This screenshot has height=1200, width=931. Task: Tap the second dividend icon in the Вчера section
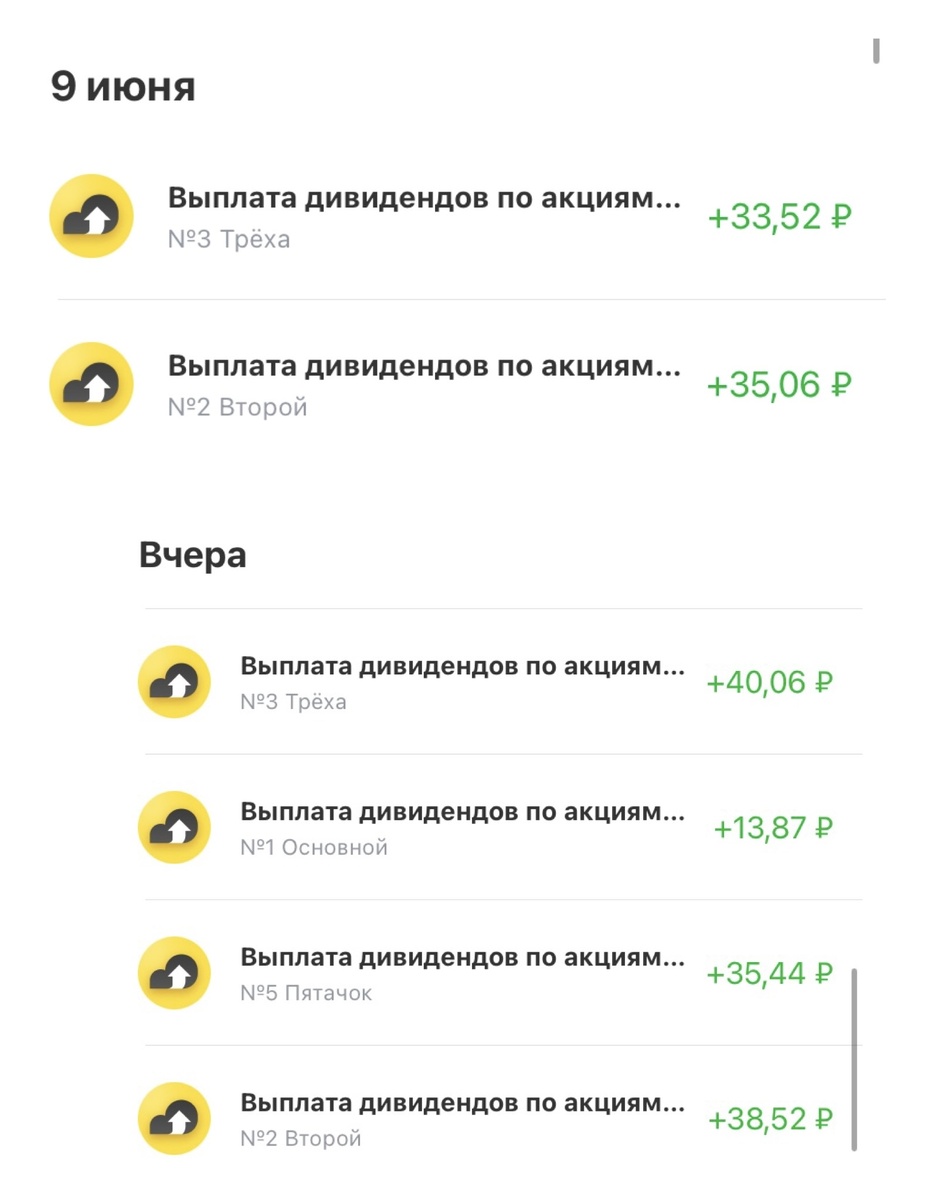[173, 827]
